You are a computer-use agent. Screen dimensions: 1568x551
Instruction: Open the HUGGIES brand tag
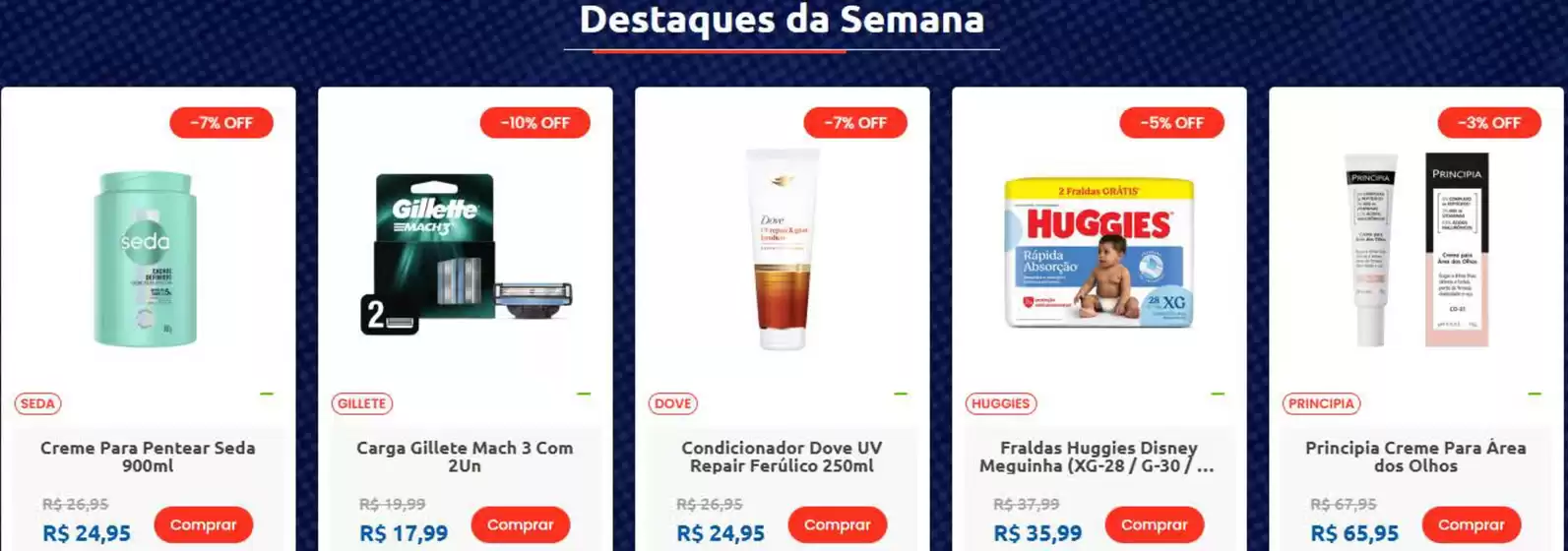click(1001, 403)
